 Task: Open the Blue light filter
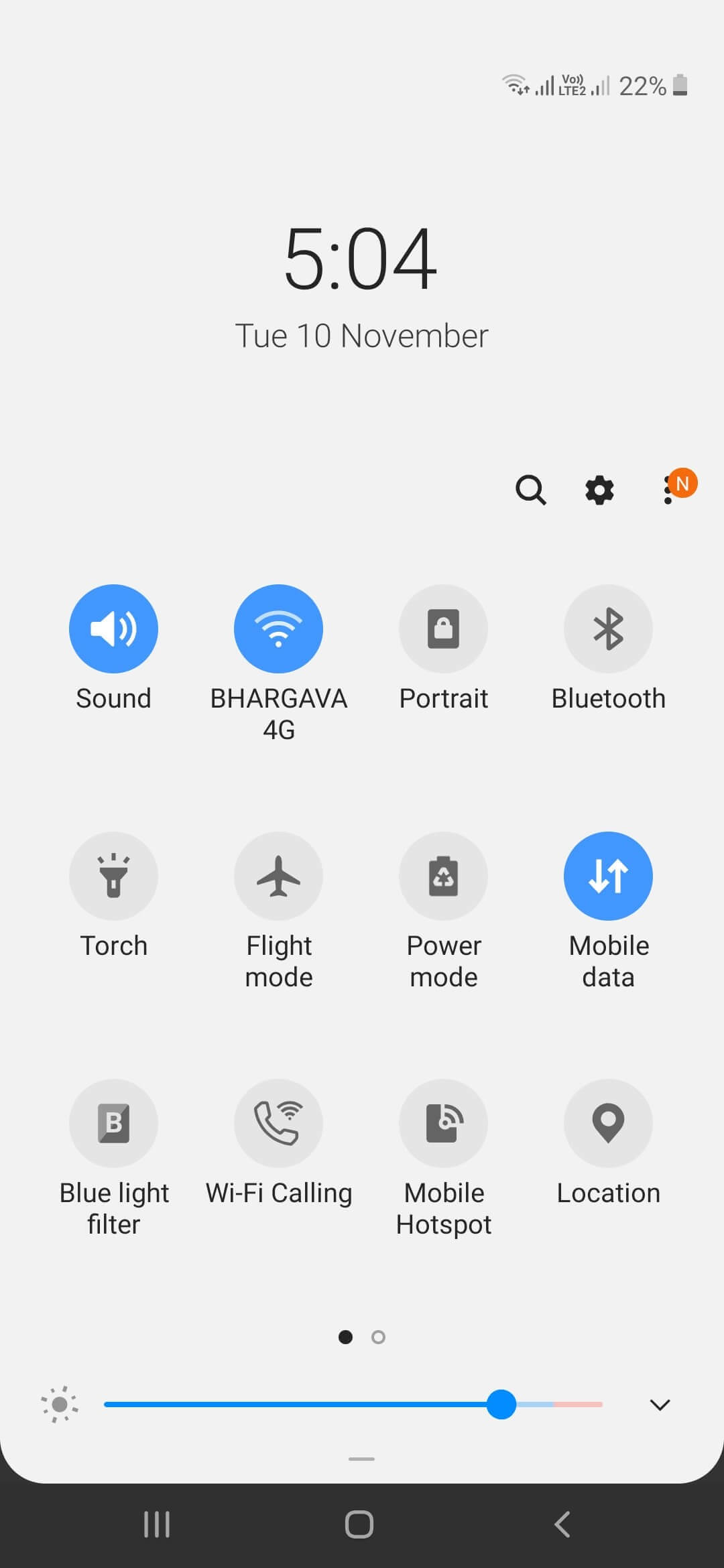coord(113,1123)
